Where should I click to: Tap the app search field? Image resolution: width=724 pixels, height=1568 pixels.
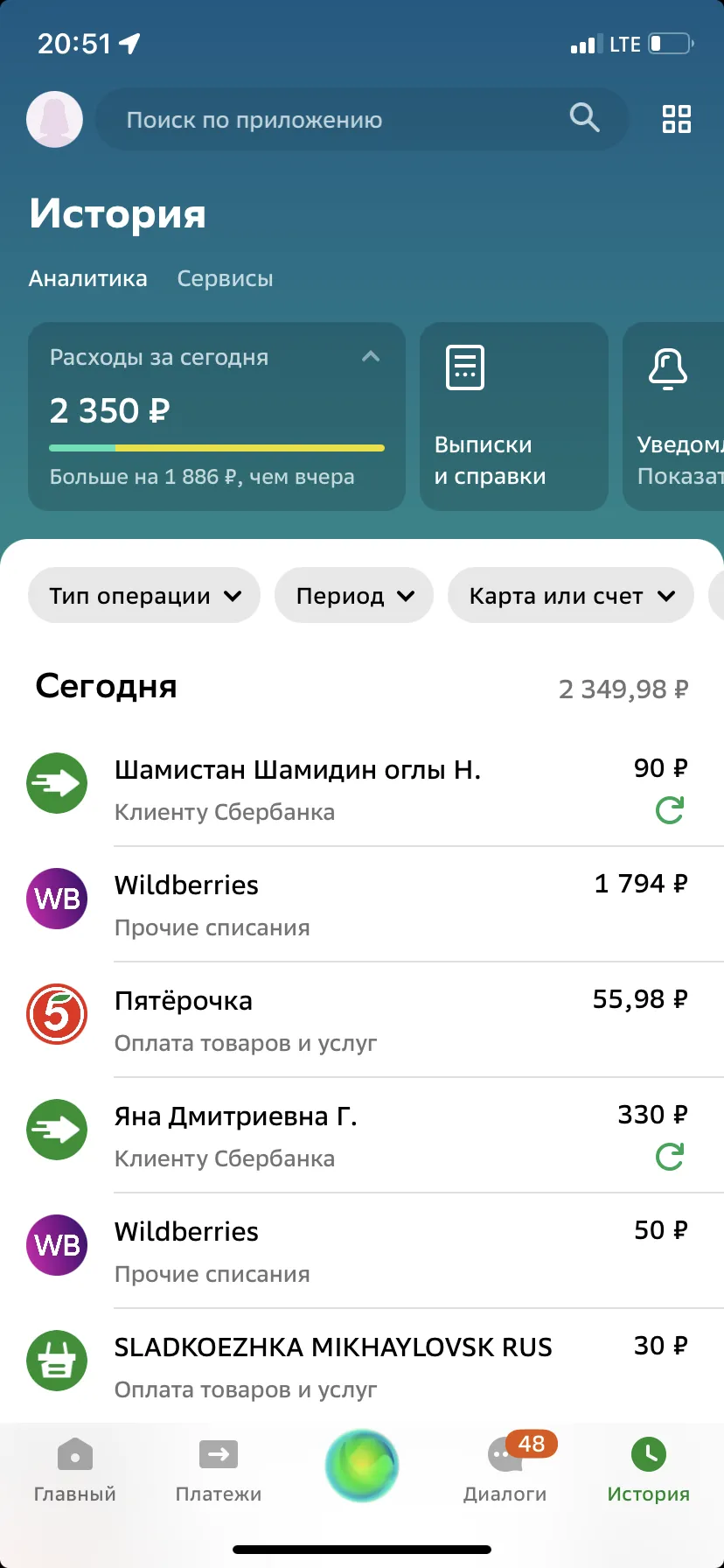[x=361, y=119]
